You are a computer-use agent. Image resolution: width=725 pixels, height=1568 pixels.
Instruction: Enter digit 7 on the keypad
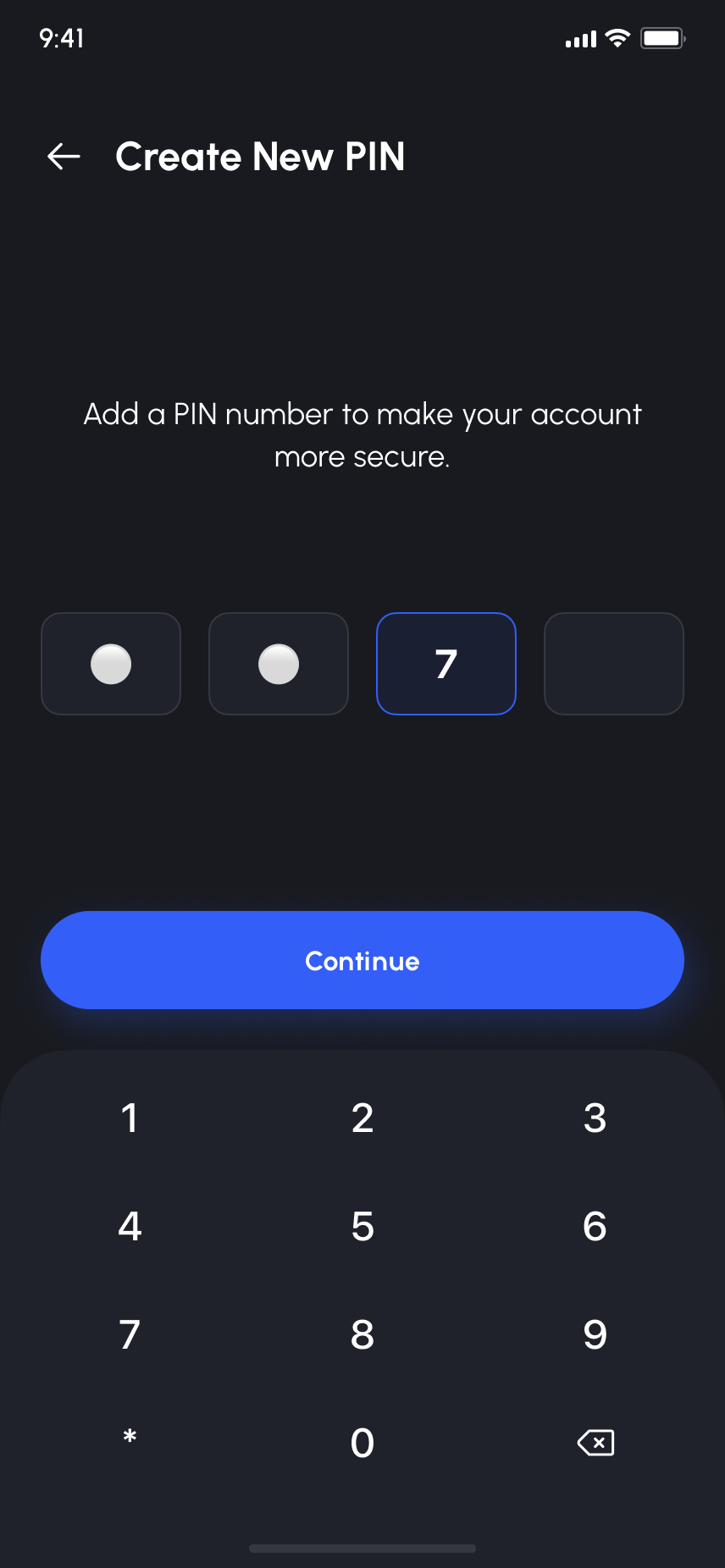130,1334
